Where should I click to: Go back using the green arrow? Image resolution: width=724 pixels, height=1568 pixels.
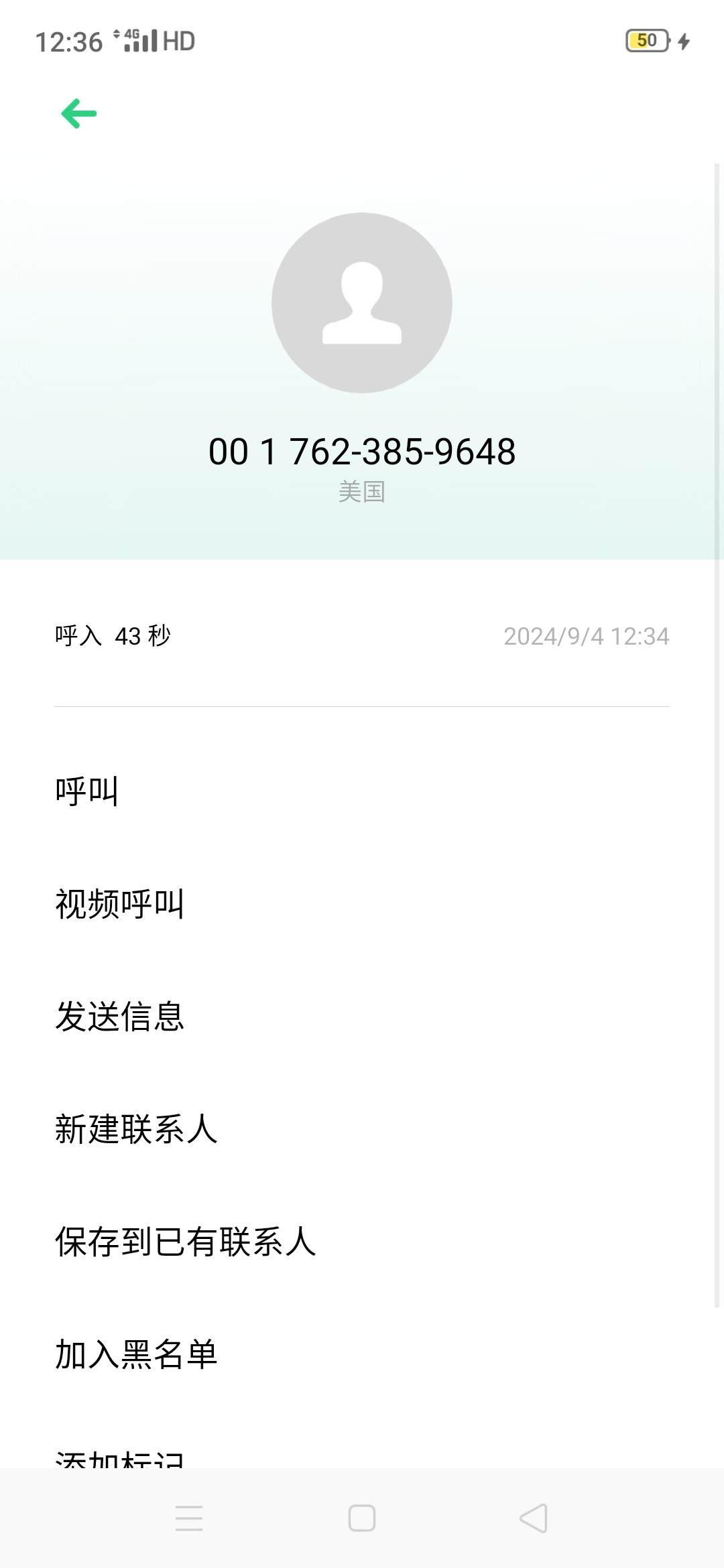tap(79, 113)
